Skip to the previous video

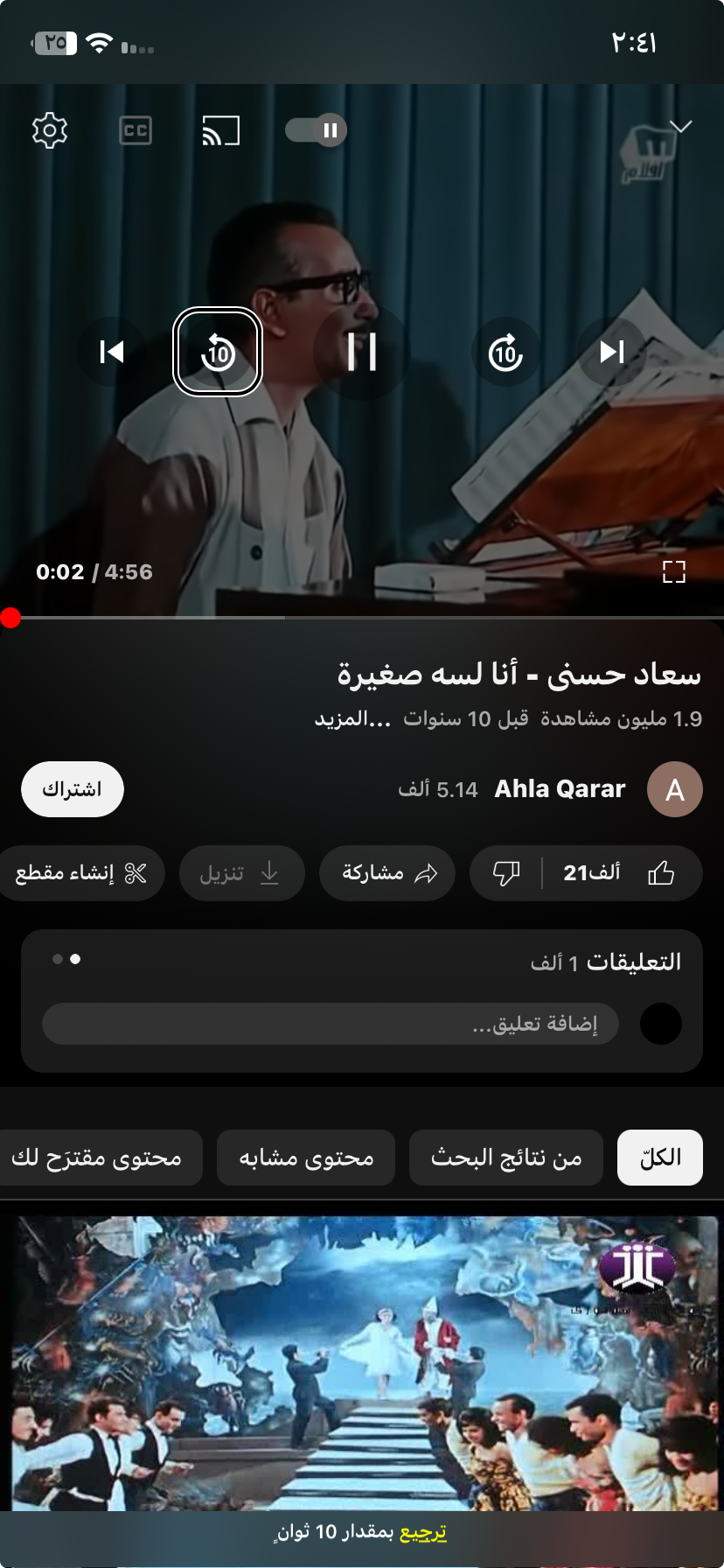112,352
